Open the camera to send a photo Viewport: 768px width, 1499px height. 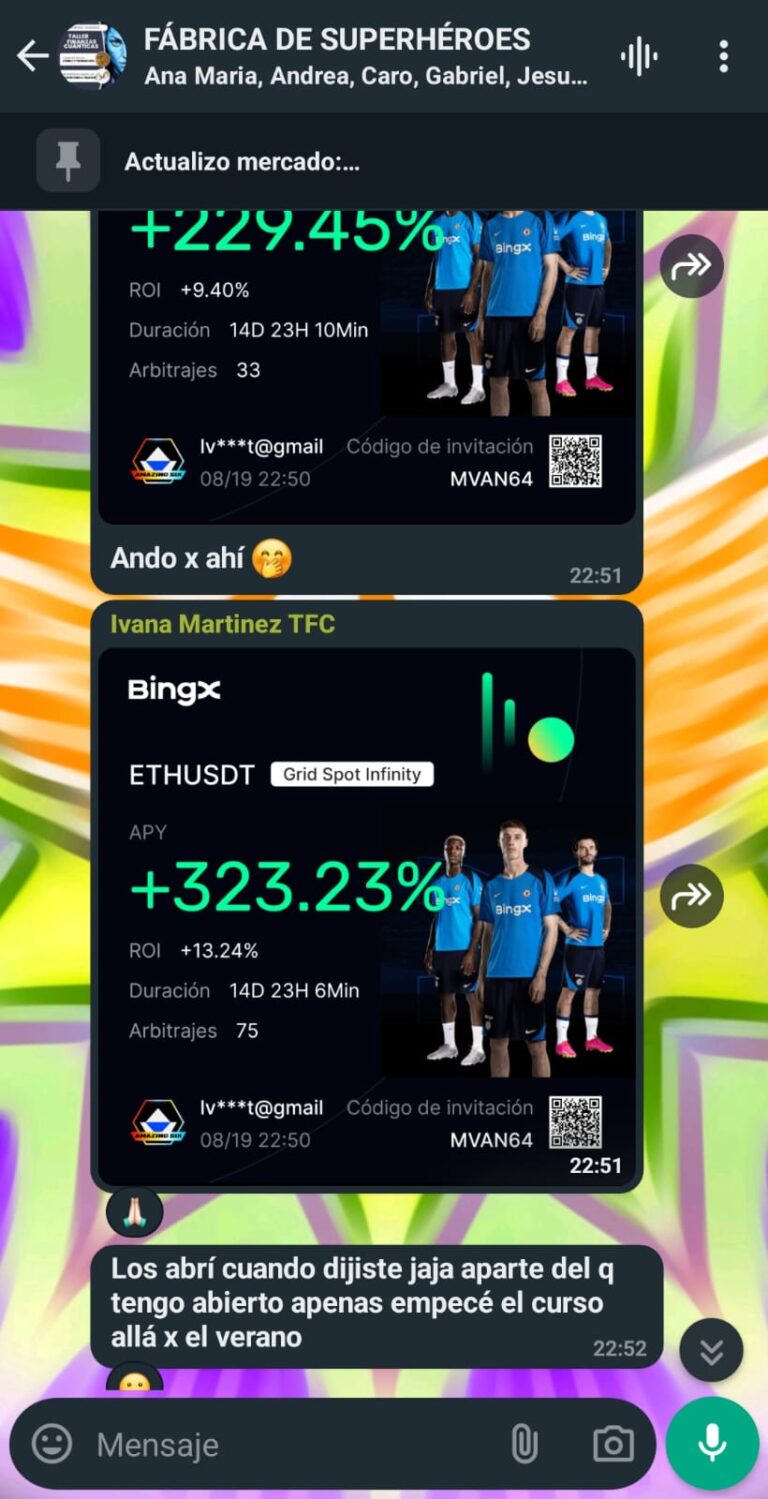[613, 1444]
